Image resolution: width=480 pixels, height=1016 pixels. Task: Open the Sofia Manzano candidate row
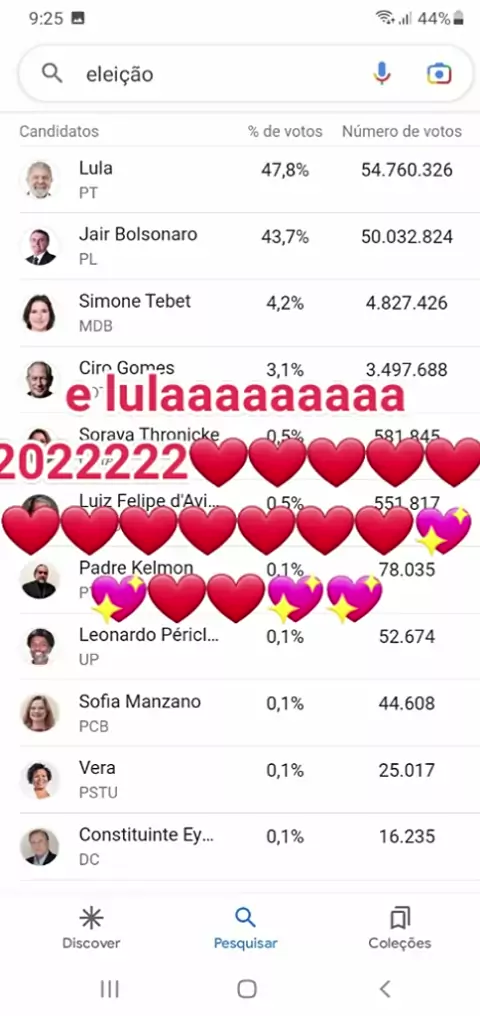(240, 713)
